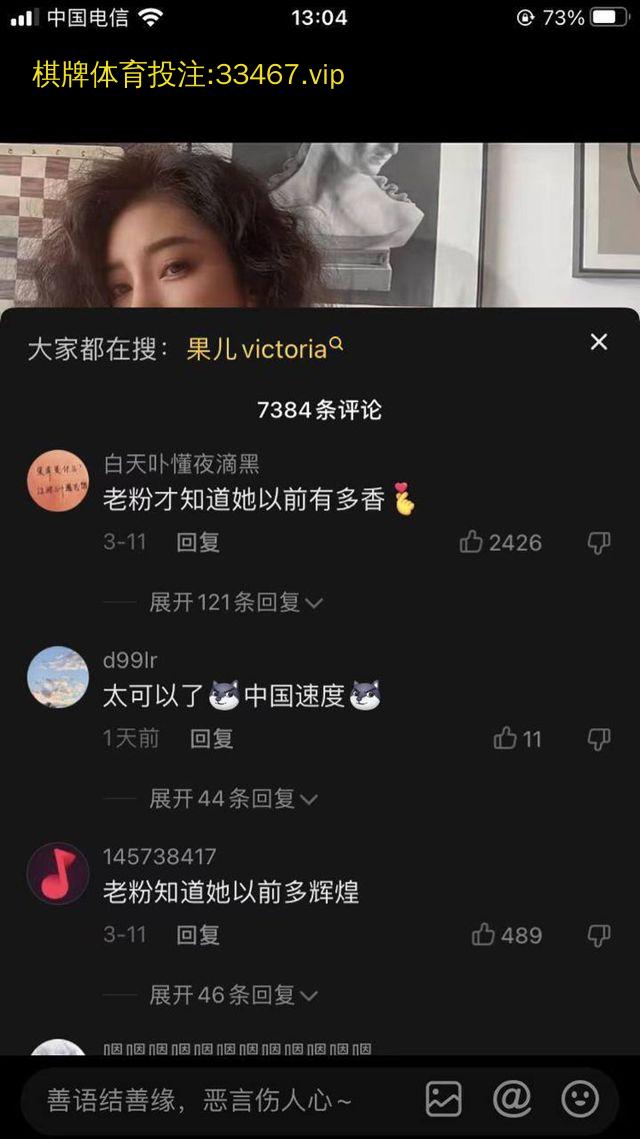The width and height of the screenshot is (640, 1139).
Task: Like the comment by 145738417
Action: pyautogui.click(x=484, y=934)
